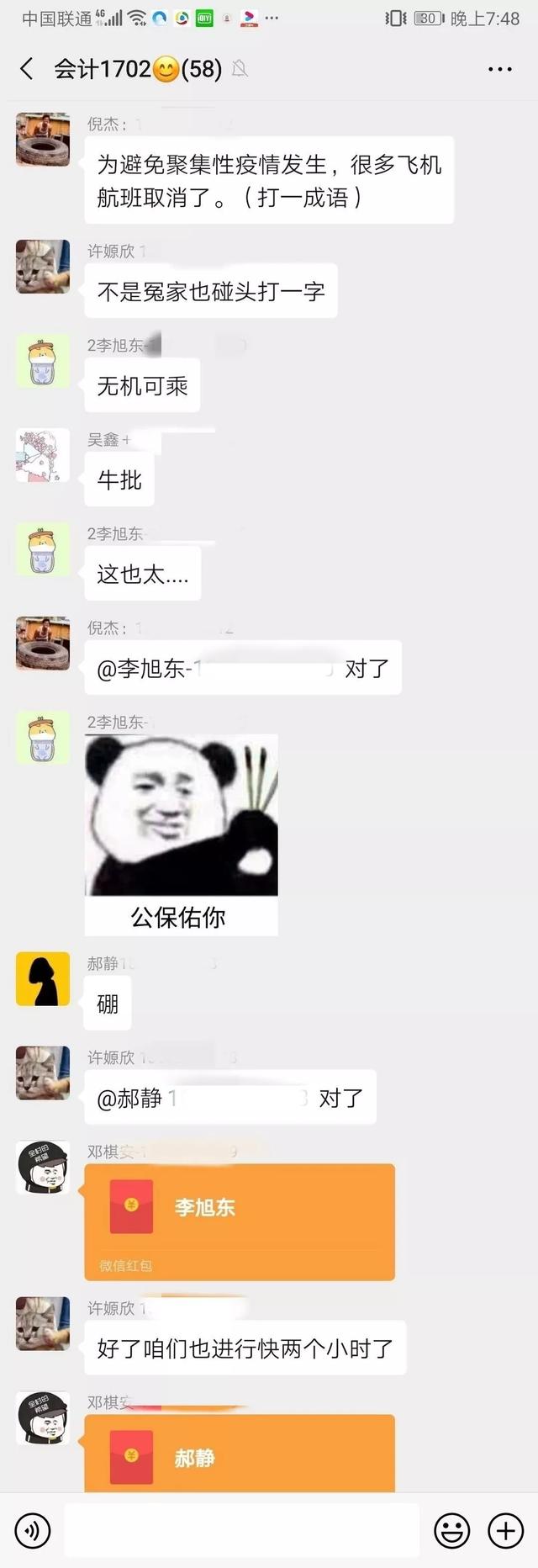Open avatar beside the 打一成语 riddle message

(43, 140)
